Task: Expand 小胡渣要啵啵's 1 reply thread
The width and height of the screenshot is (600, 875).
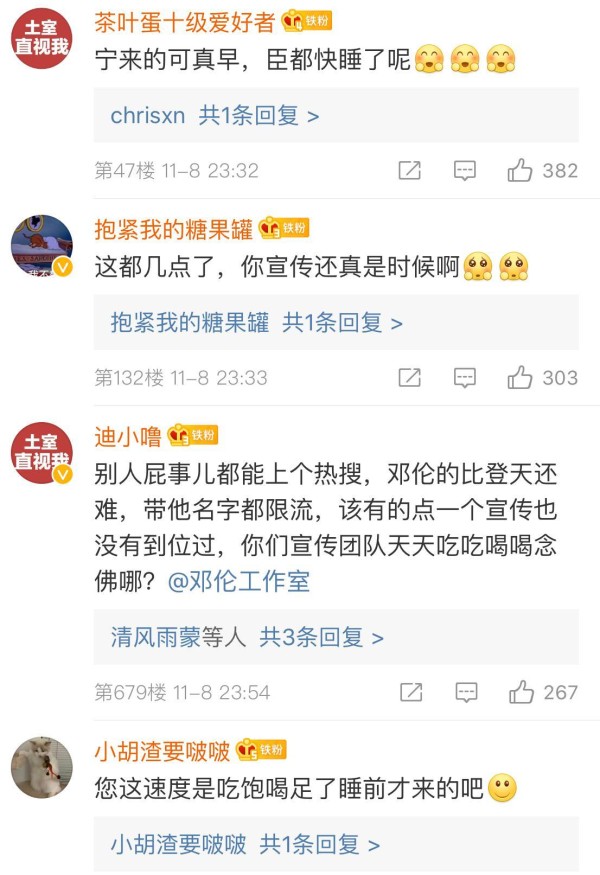Action: click(x=245, y=845)
